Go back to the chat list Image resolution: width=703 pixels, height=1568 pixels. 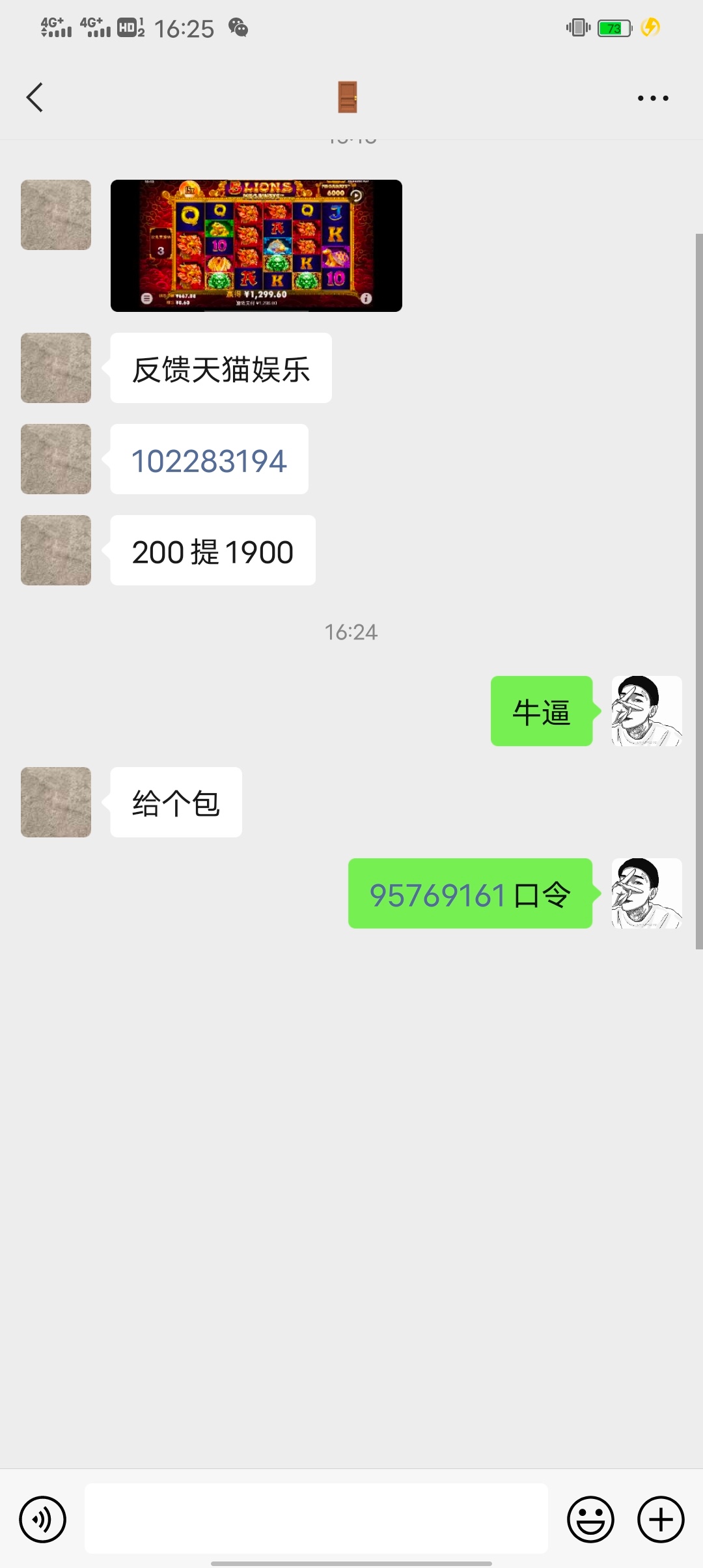35,98
